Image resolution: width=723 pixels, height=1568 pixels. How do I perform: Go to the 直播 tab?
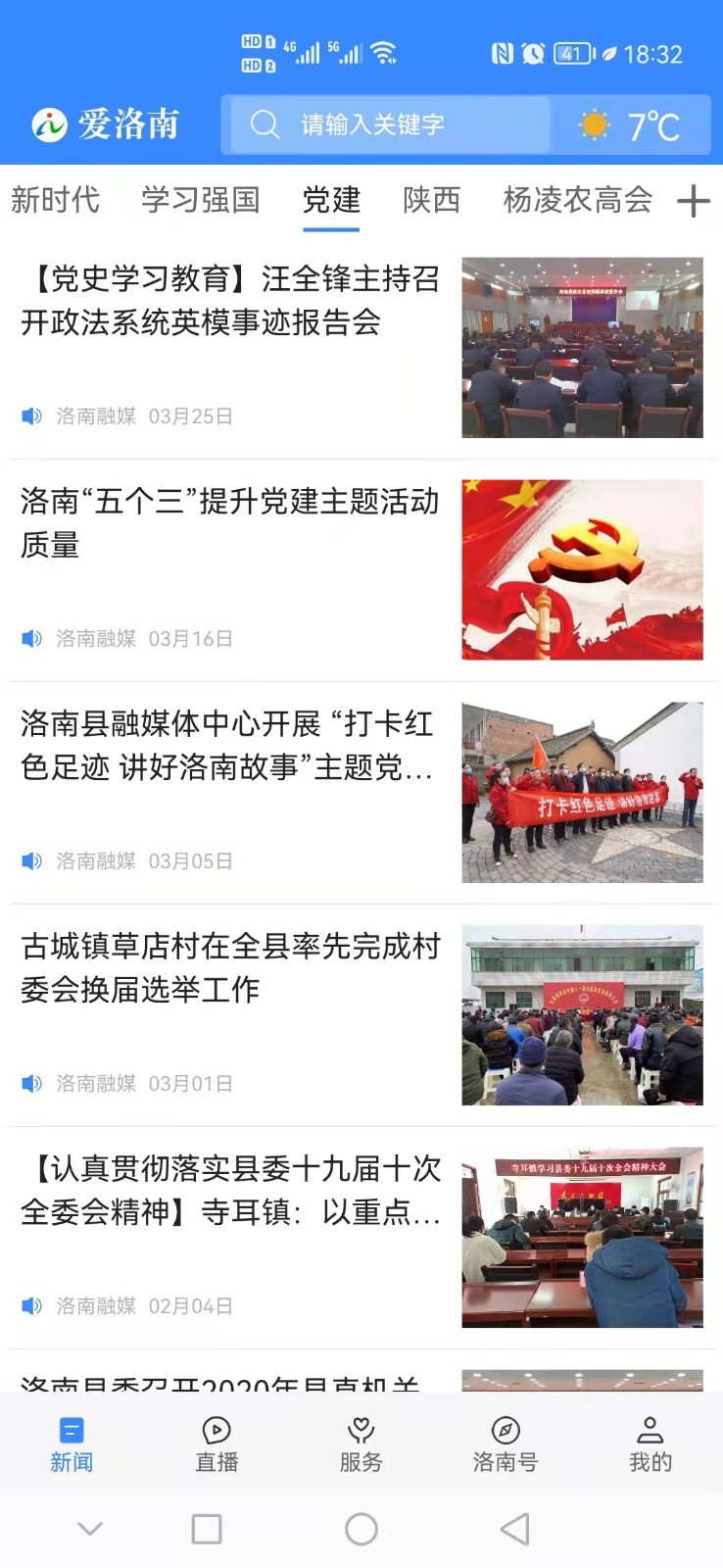[217, 1444]
